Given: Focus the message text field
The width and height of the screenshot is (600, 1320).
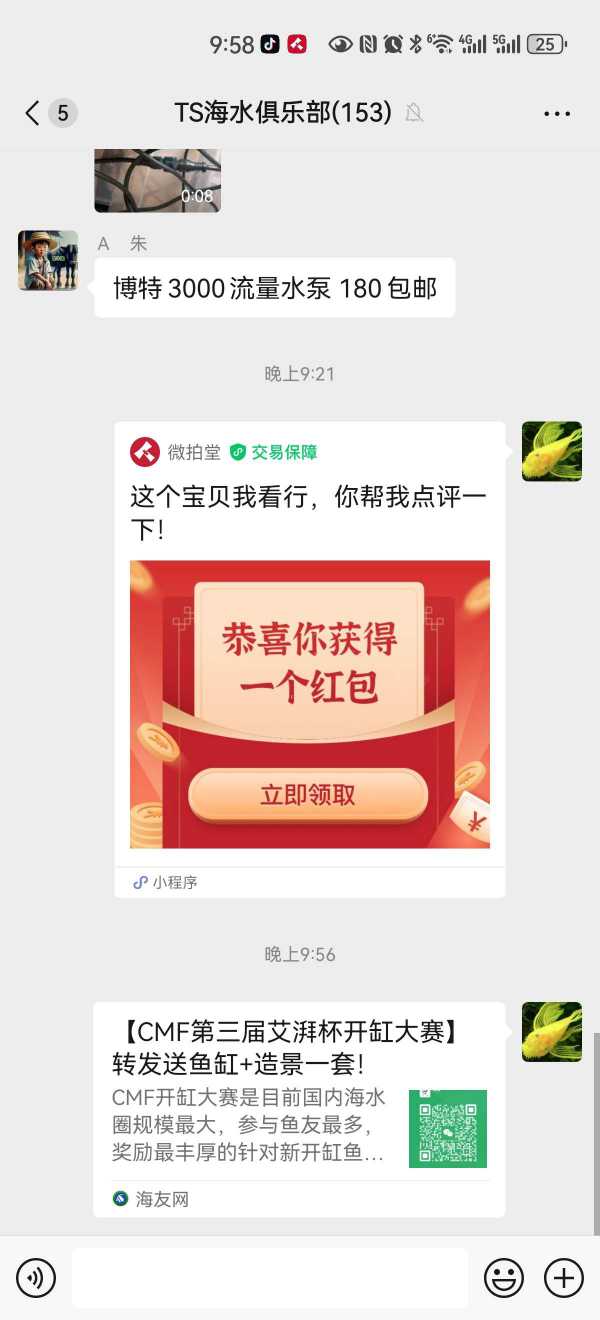Looking at the screenshot, I should [x=270, y=1277].
